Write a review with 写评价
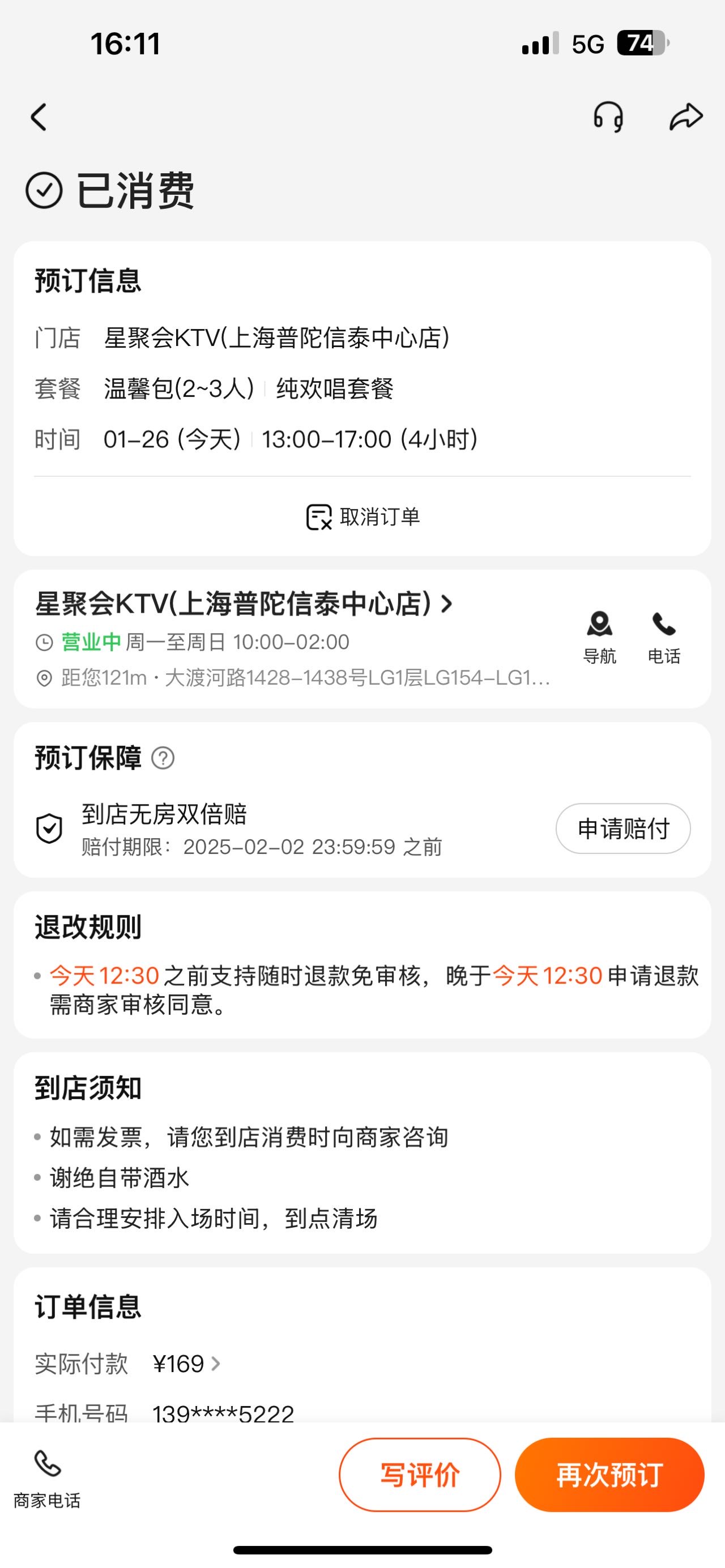Viewport: 725px width, 1568px height. (419, 1475)
